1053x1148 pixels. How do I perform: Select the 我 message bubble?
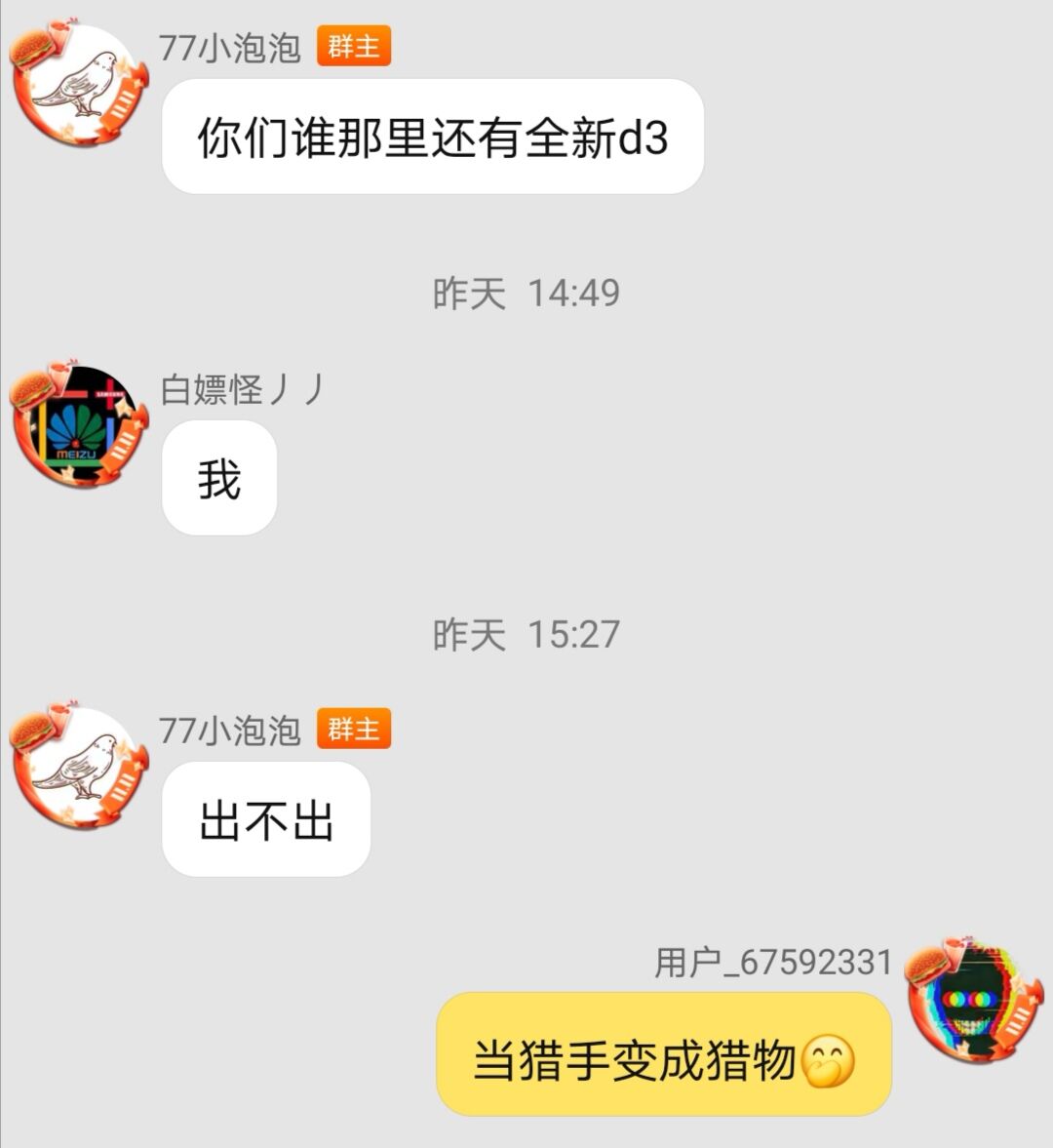[x=219, y=478]
